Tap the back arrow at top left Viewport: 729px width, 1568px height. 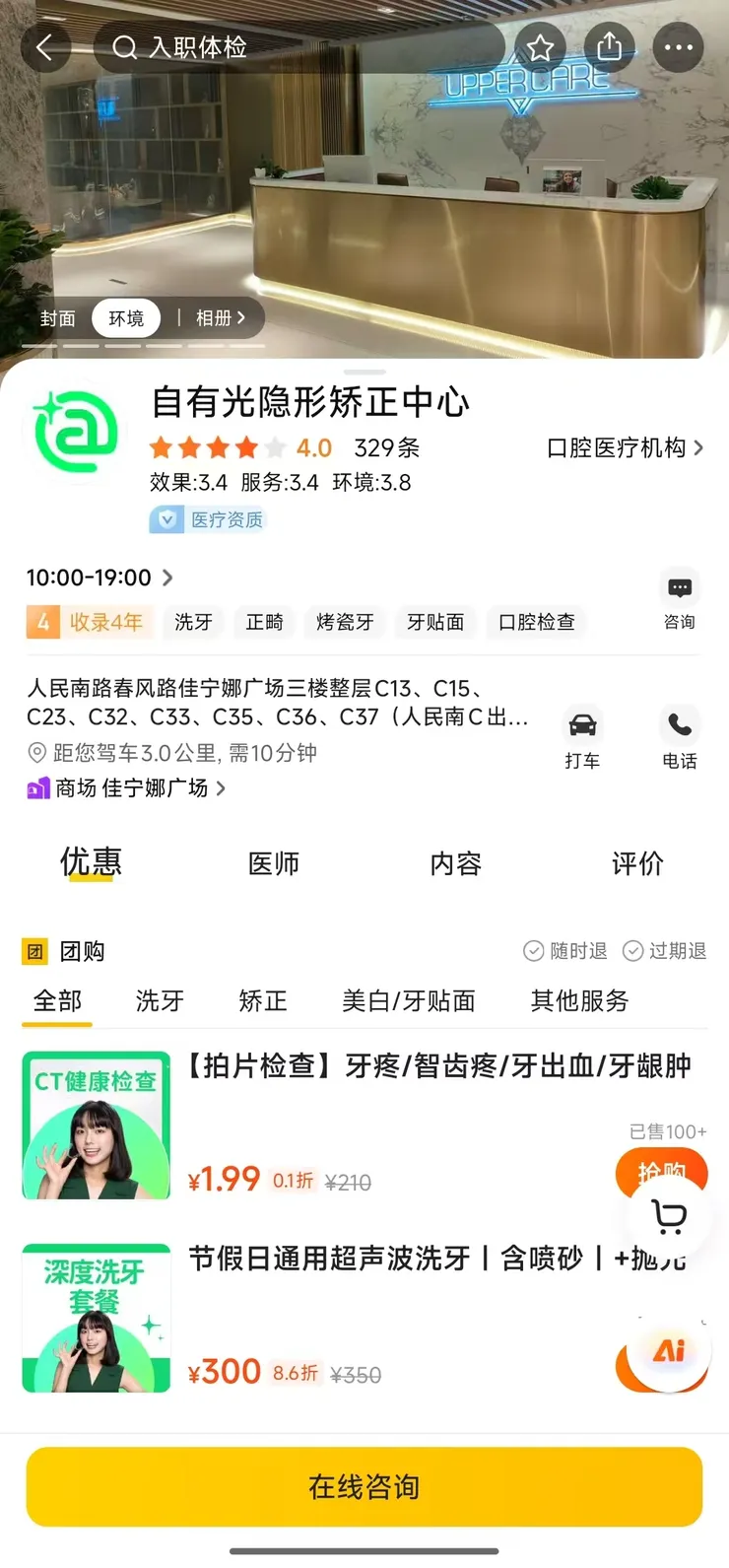[45, 46]
